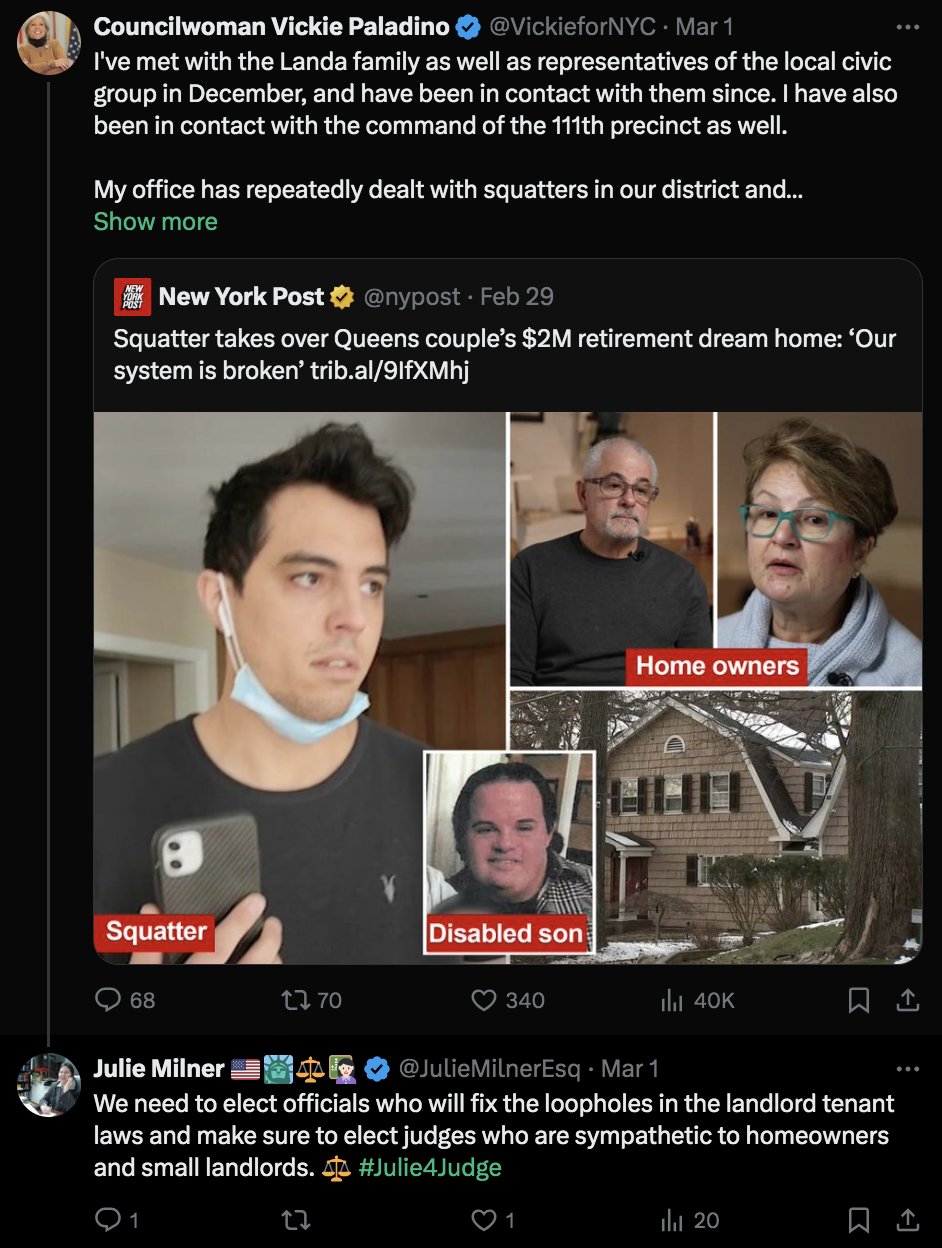Open Councilwoman Vickie Paladino's profile picture
The image size is (942, 1248).
tap(49, 43)
